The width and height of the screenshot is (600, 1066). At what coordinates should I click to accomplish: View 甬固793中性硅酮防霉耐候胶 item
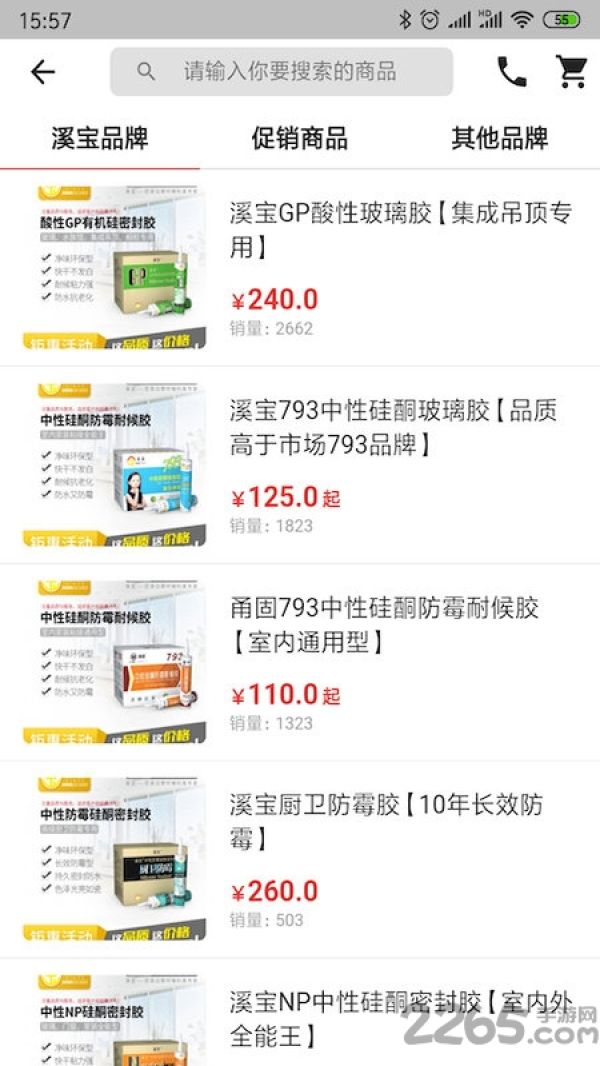pos(300,662)
